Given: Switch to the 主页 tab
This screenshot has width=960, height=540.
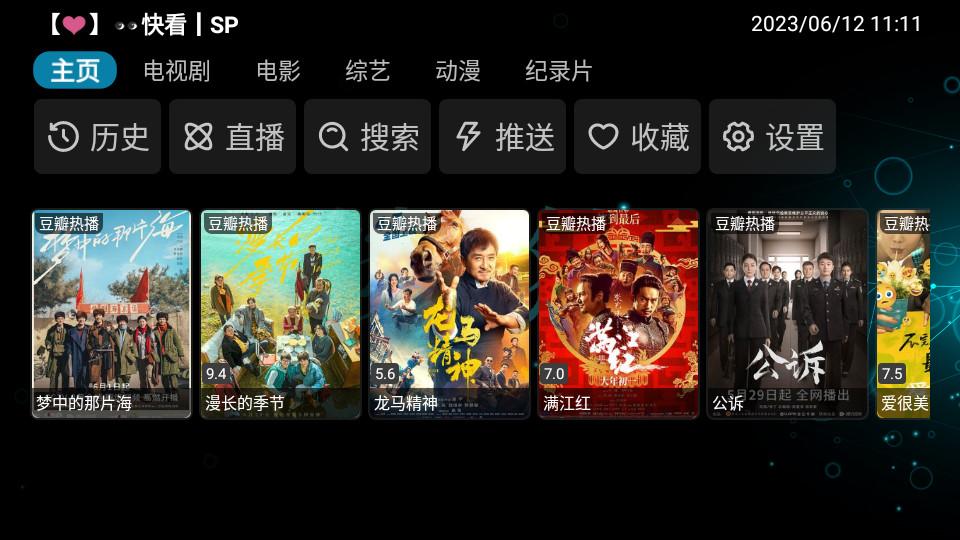Looking at the screenshot, I should (x=75, y=71).
